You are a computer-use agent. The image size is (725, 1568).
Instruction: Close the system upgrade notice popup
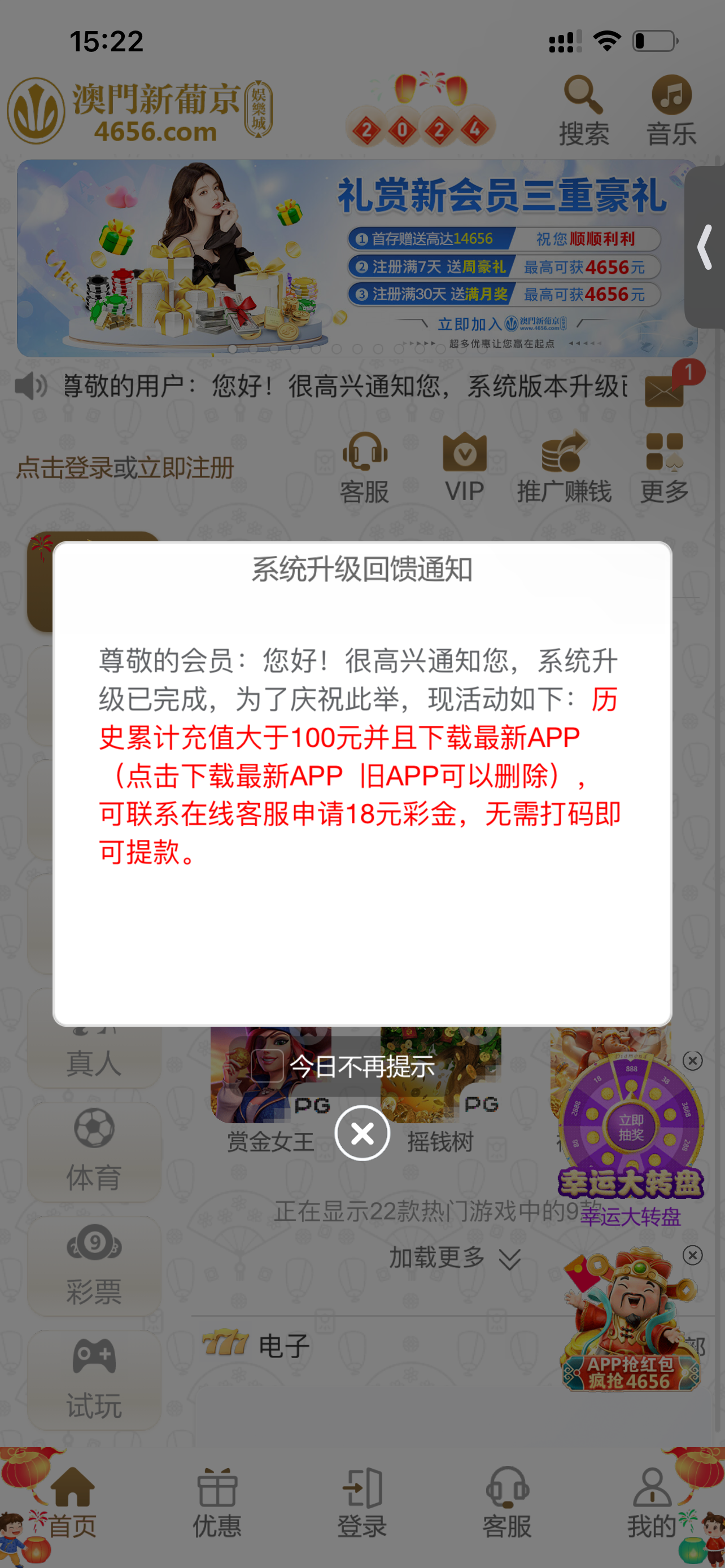pyautogui.click(x=362, y=1133)
